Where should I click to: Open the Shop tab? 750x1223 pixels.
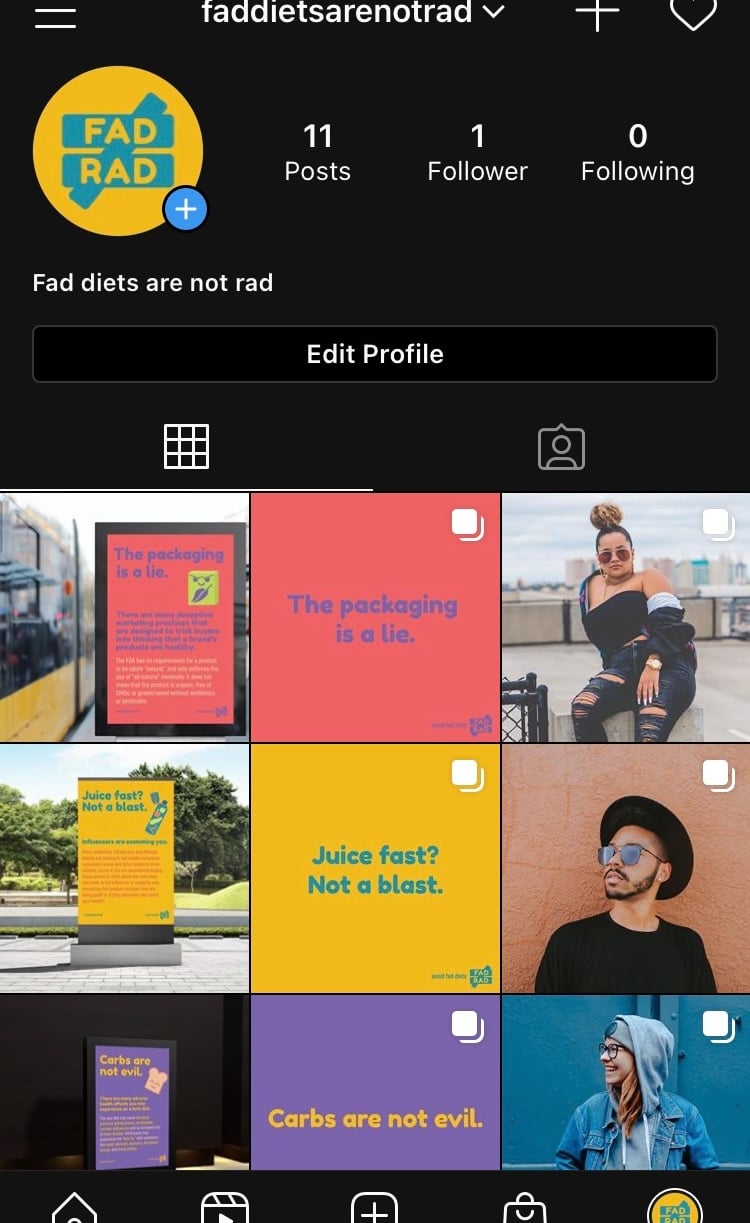click(x=525, y=1208)
